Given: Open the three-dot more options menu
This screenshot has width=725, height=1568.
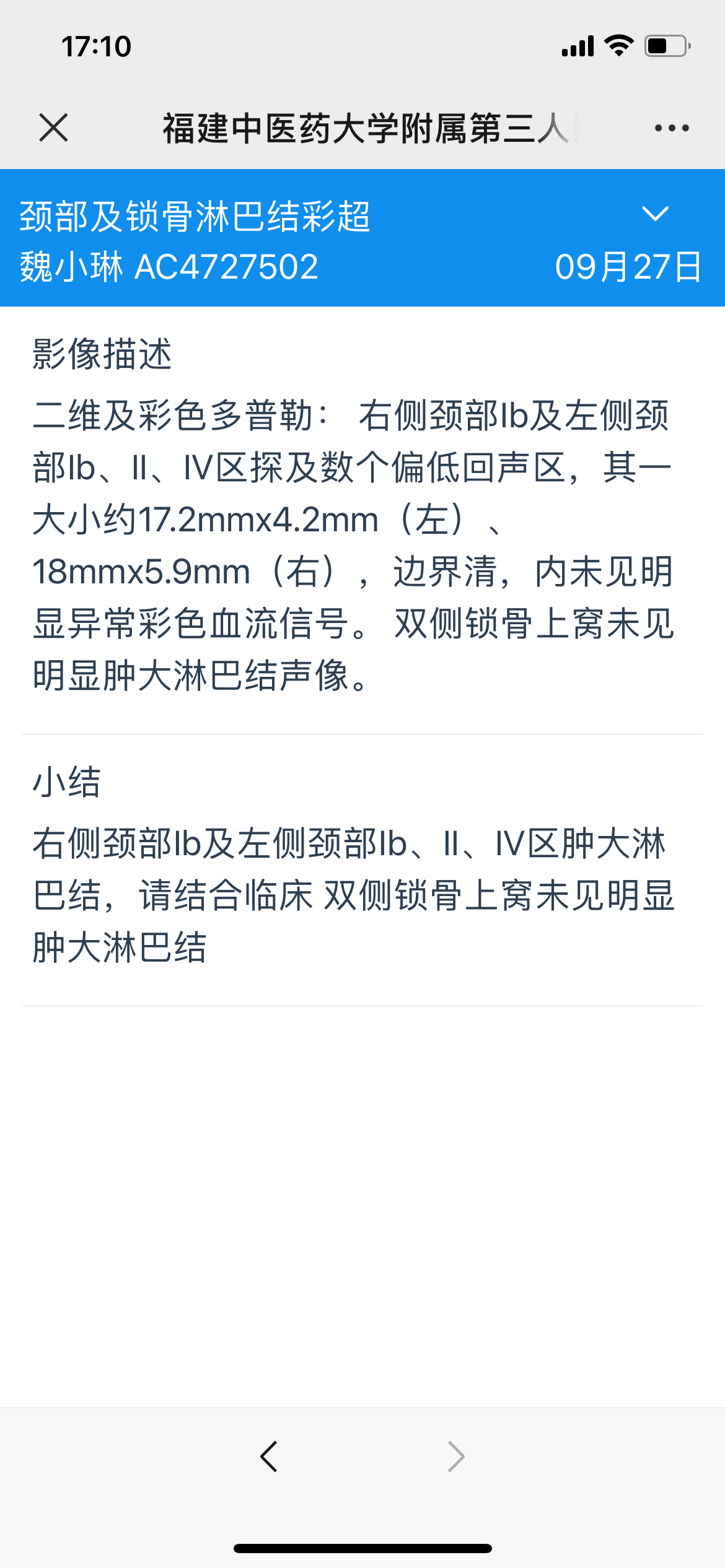Looking at the screenshot, I should coord(672,128).
